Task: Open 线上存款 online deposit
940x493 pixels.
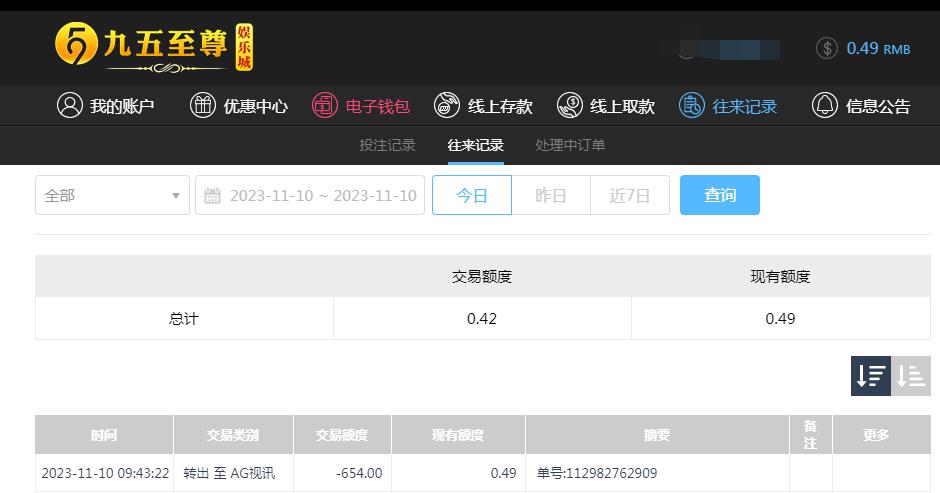Action: coord(484,106)
